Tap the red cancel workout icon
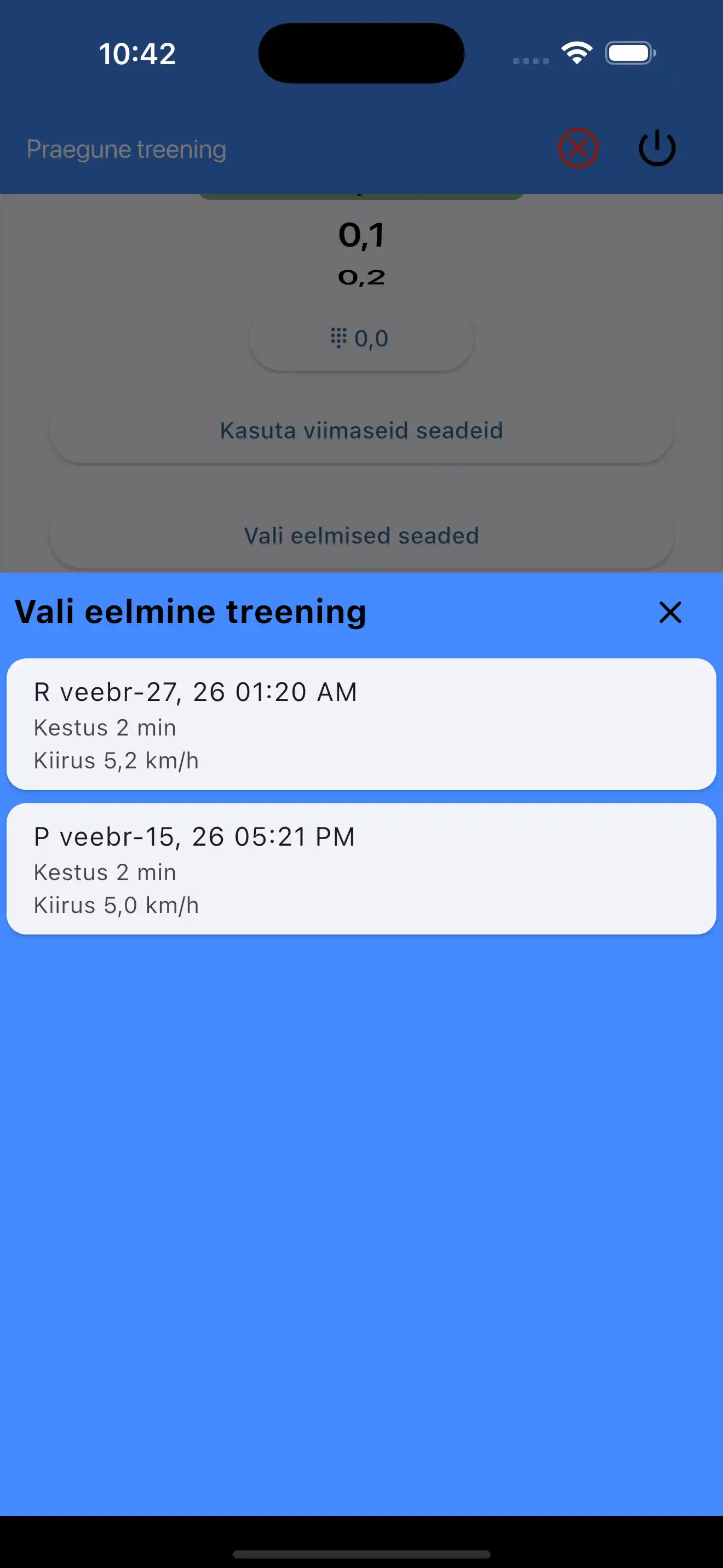 coord(578,148)
